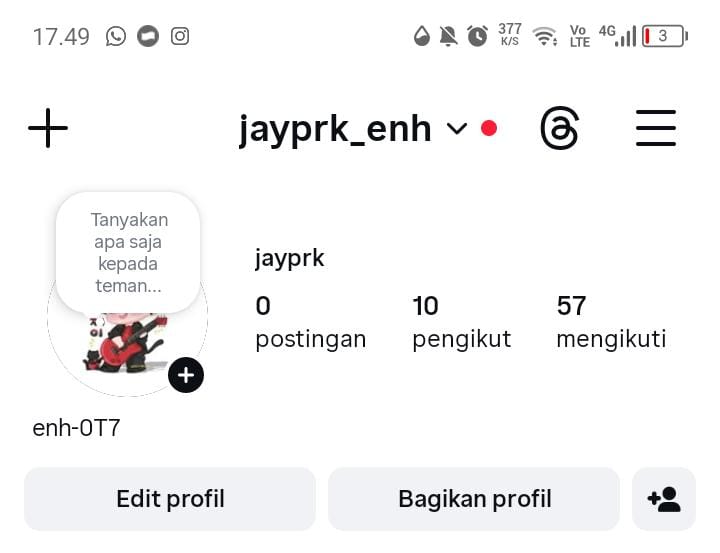Open the 0 postingan count
The width and height of the screenshot is (720, 553).
(310, 322)
